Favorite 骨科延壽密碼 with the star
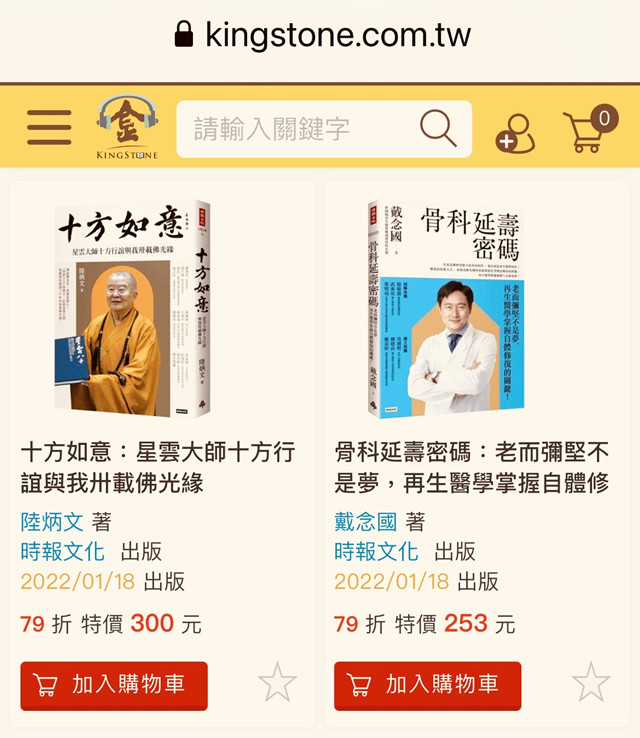This screenshot has width=640, height=738. click(x=591, y=682)
